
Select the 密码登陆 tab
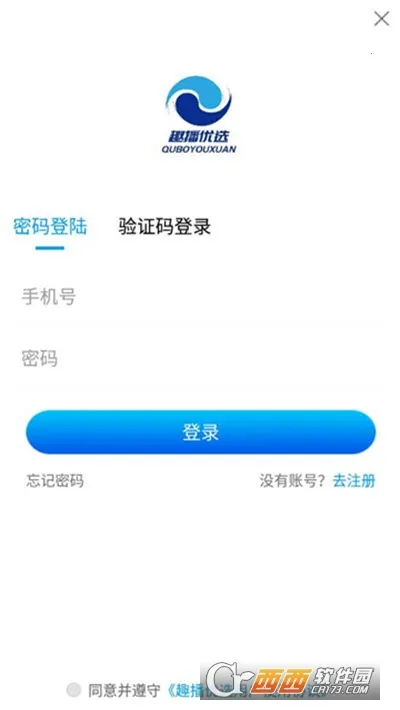[50, 226]
